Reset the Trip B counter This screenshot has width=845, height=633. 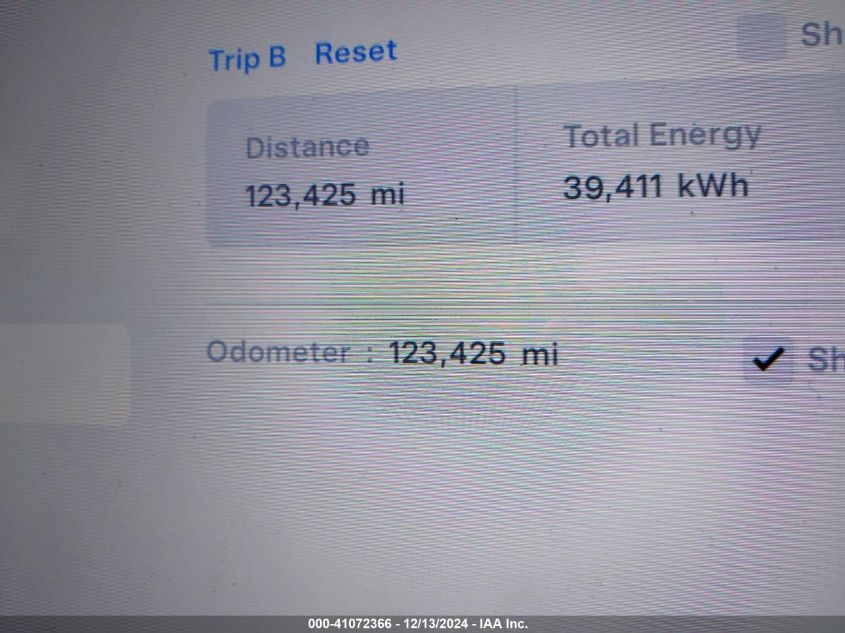355,53
